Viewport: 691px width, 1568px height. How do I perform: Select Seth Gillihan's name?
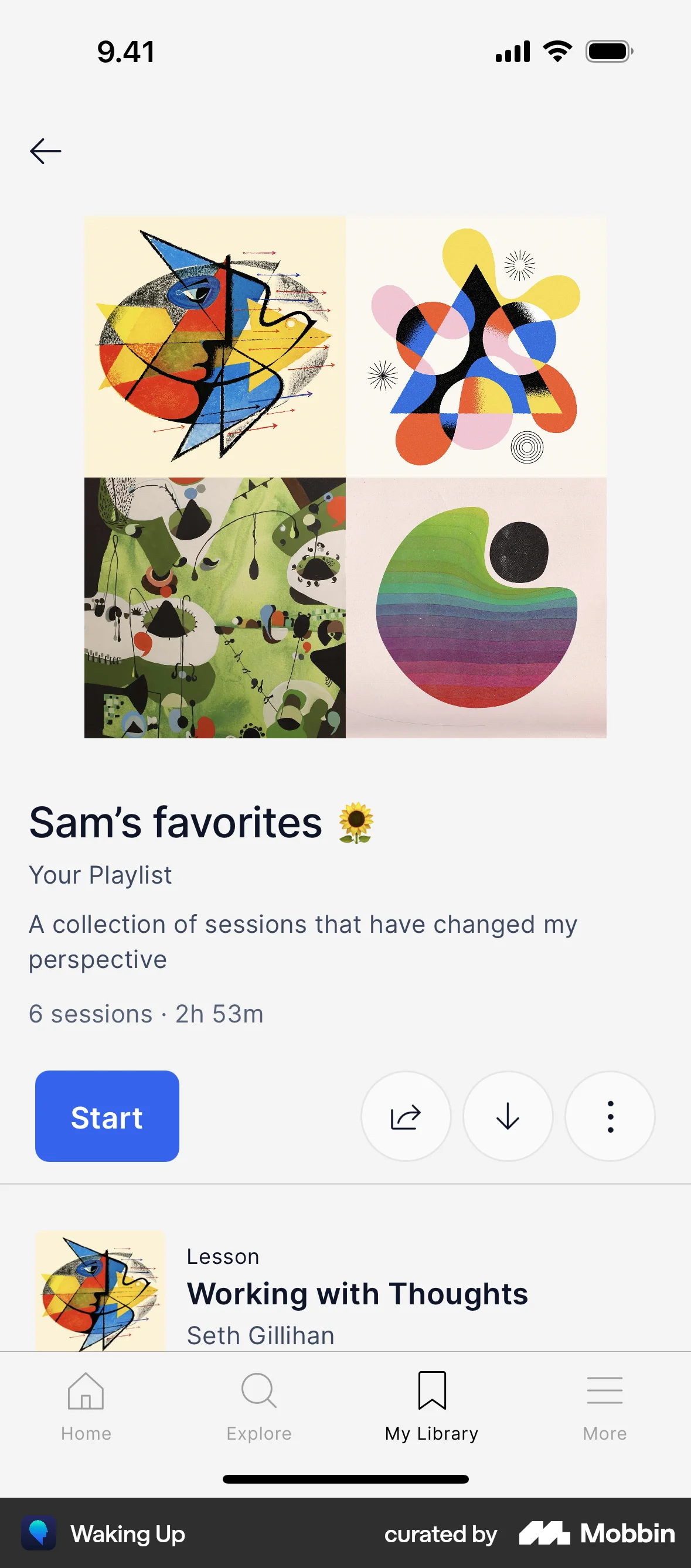click(x=261, y=1335)
